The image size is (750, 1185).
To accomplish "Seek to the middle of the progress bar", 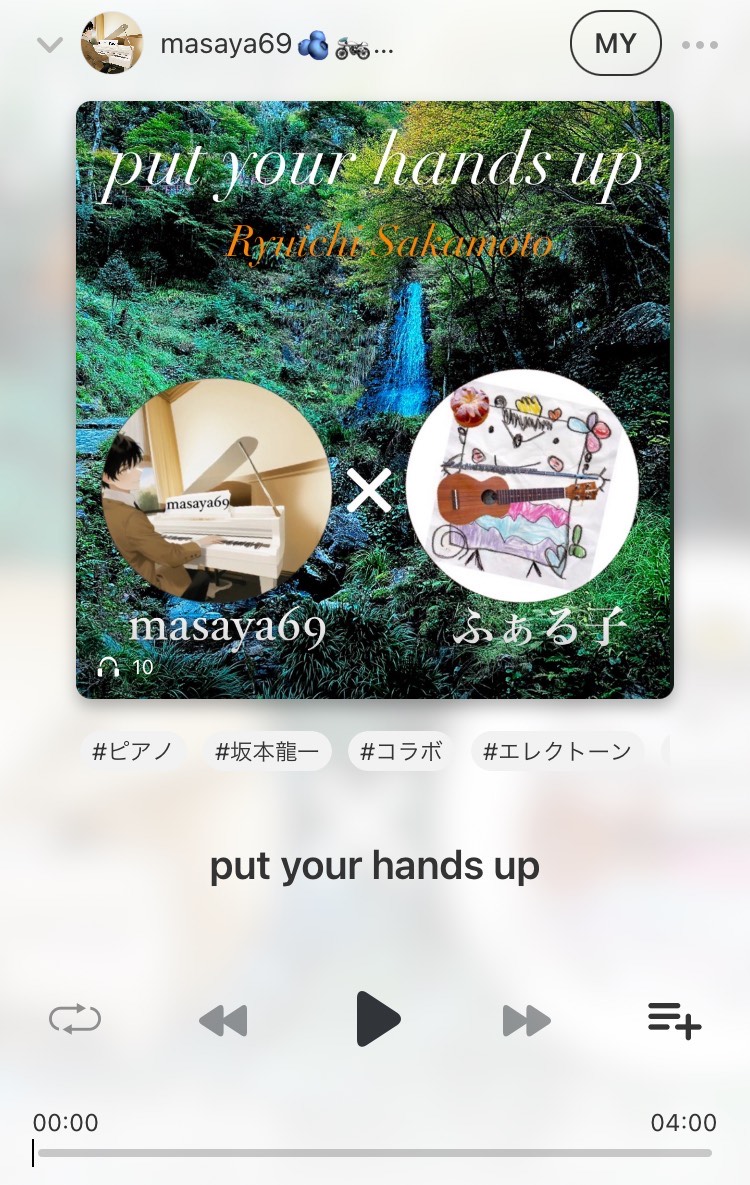I will coord(375,1153).
